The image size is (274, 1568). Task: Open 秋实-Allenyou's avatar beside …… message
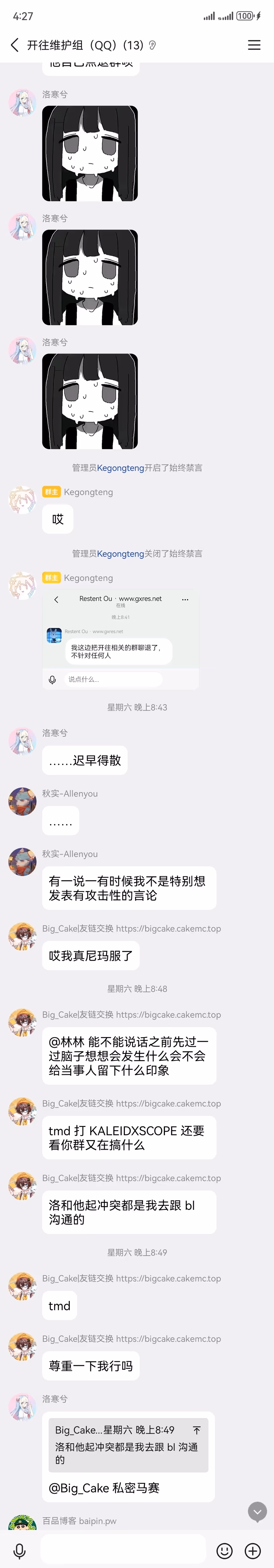click(22, 802)
